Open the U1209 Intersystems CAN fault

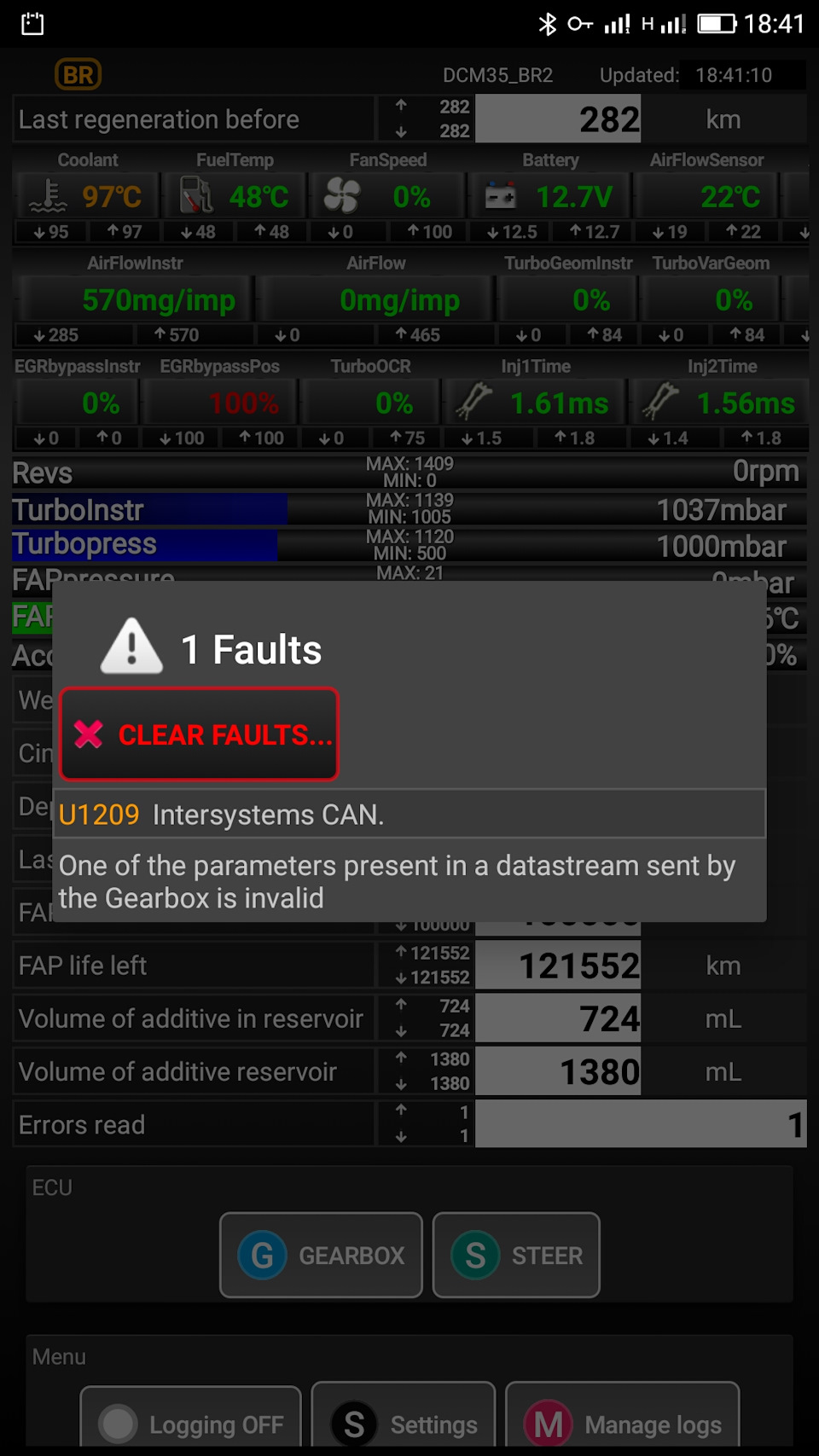(x=409, y=815)
